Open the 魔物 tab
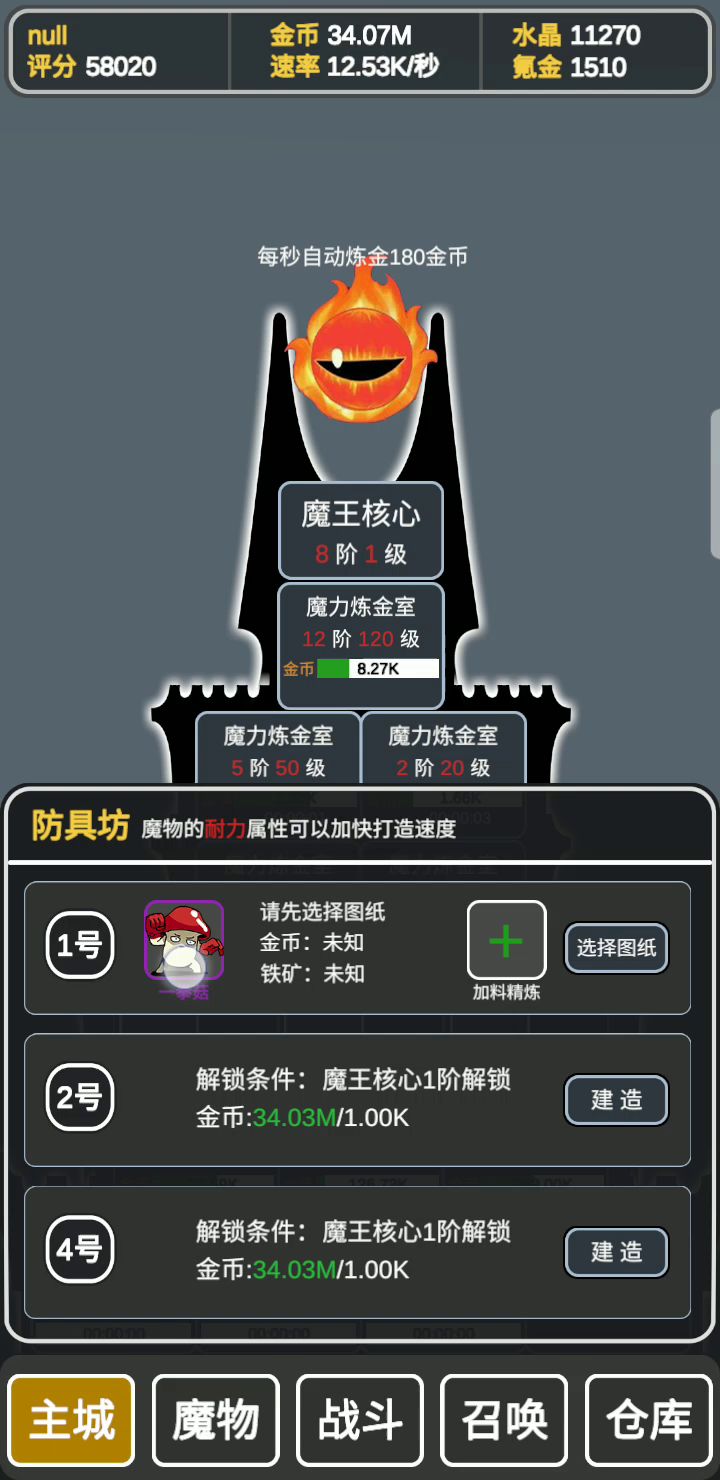Image resolution: width=720 pixels, height=1480 pixels. [x=216, y=1420]
